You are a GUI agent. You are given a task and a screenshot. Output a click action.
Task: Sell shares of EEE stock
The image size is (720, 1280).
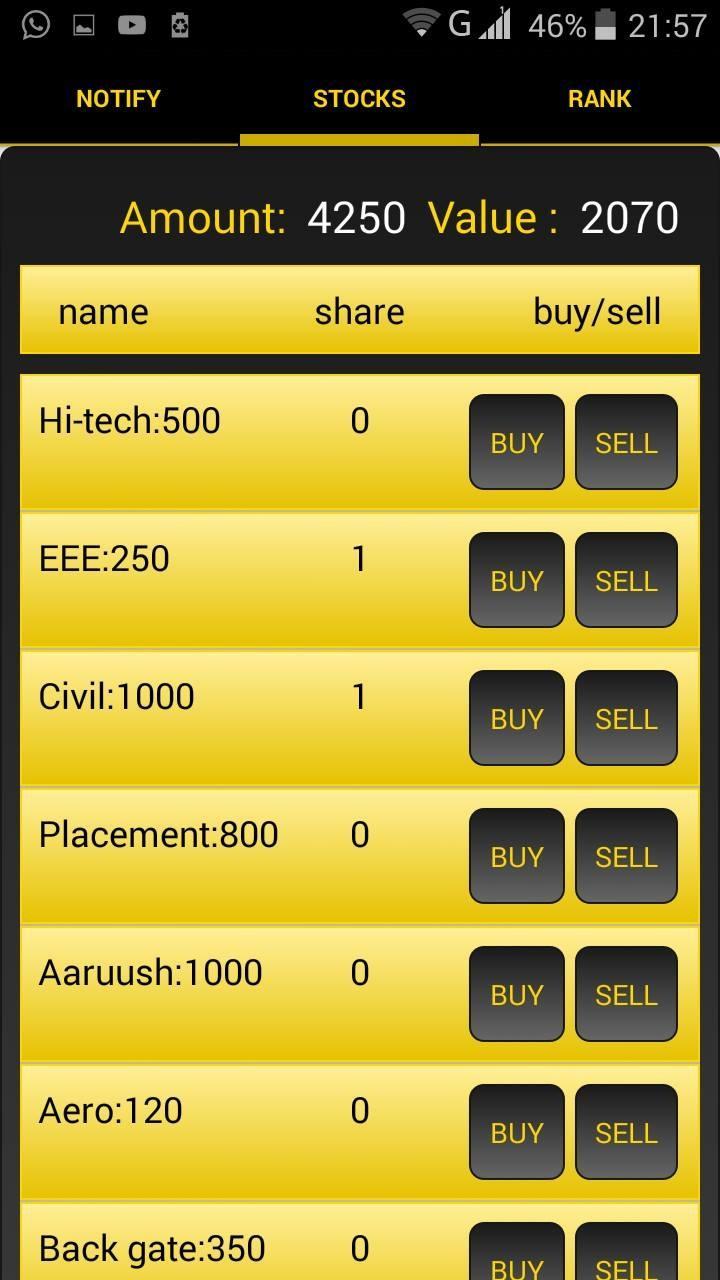[626, 580]
